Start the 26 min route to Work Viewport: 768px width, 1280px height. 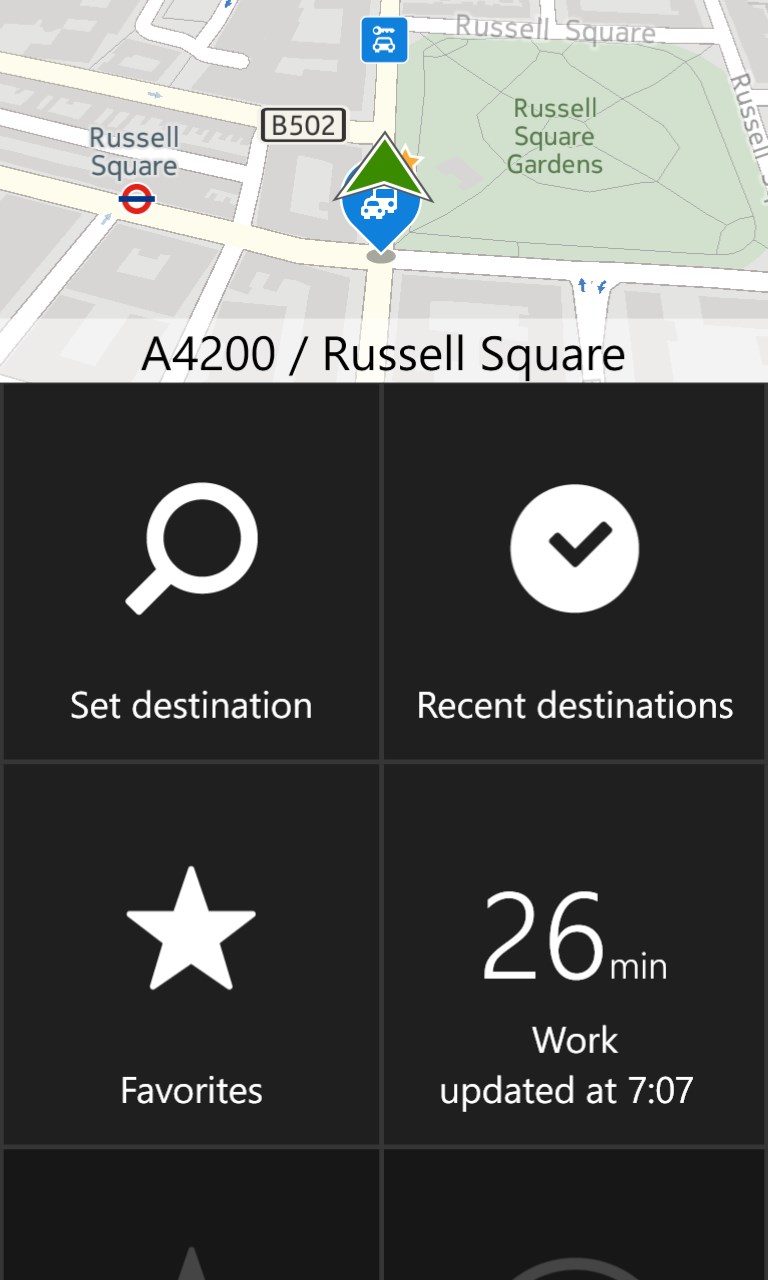click(x=574, y=956)
